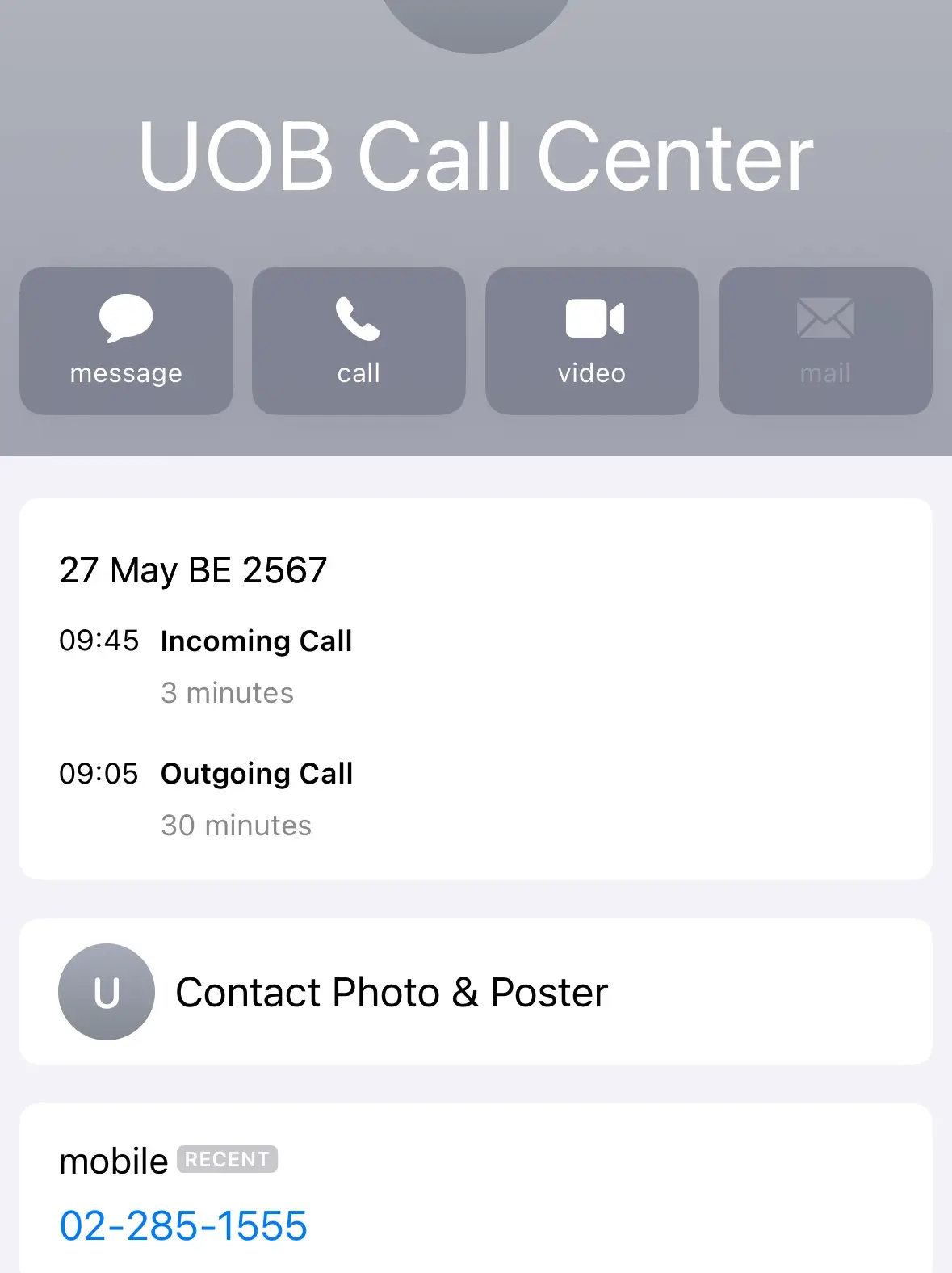Send a message to UOB Call Center
This screenshot has width=952, height=1273.
click(x=126, y=341)
